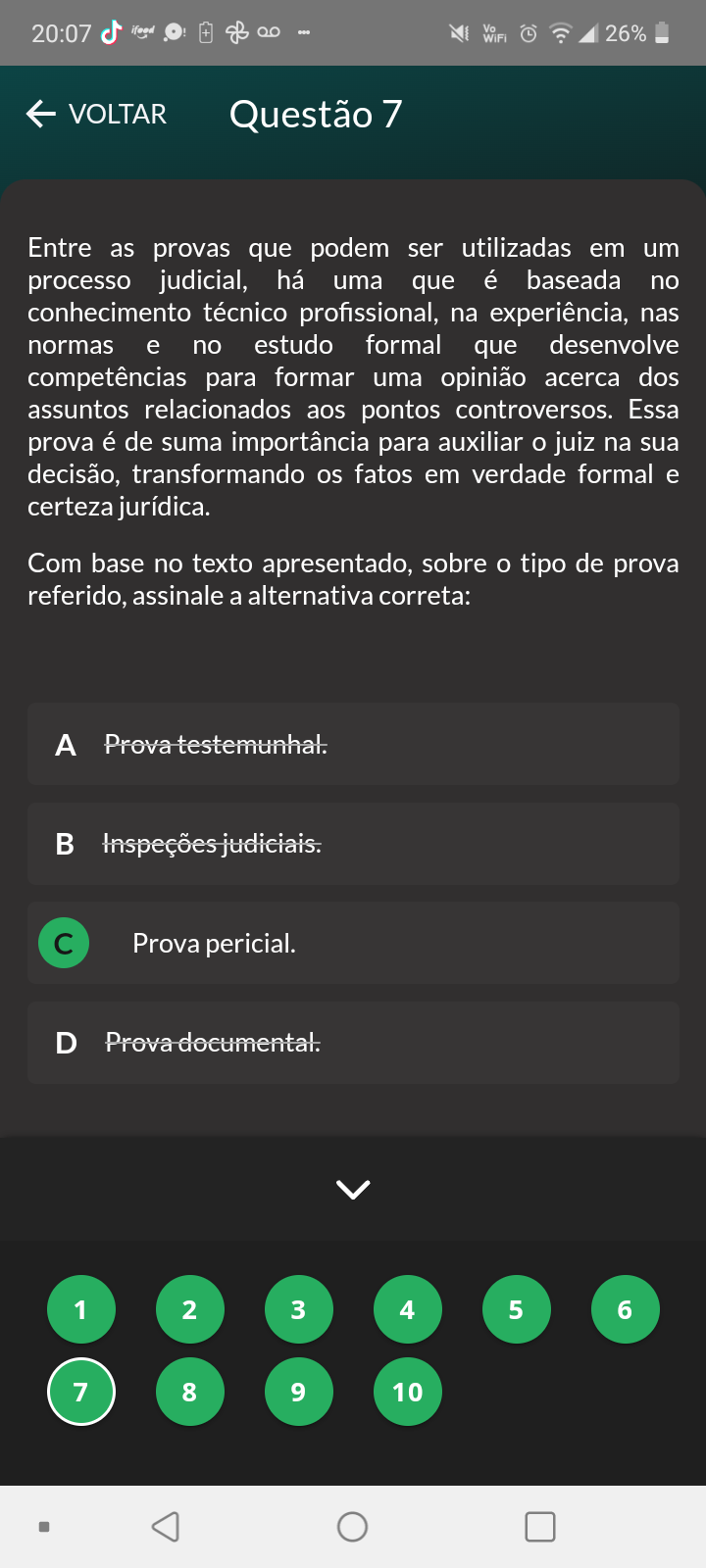Screen dimensions: 706x1568
Task: Jump to question 1
Action: click(81, 1309)
